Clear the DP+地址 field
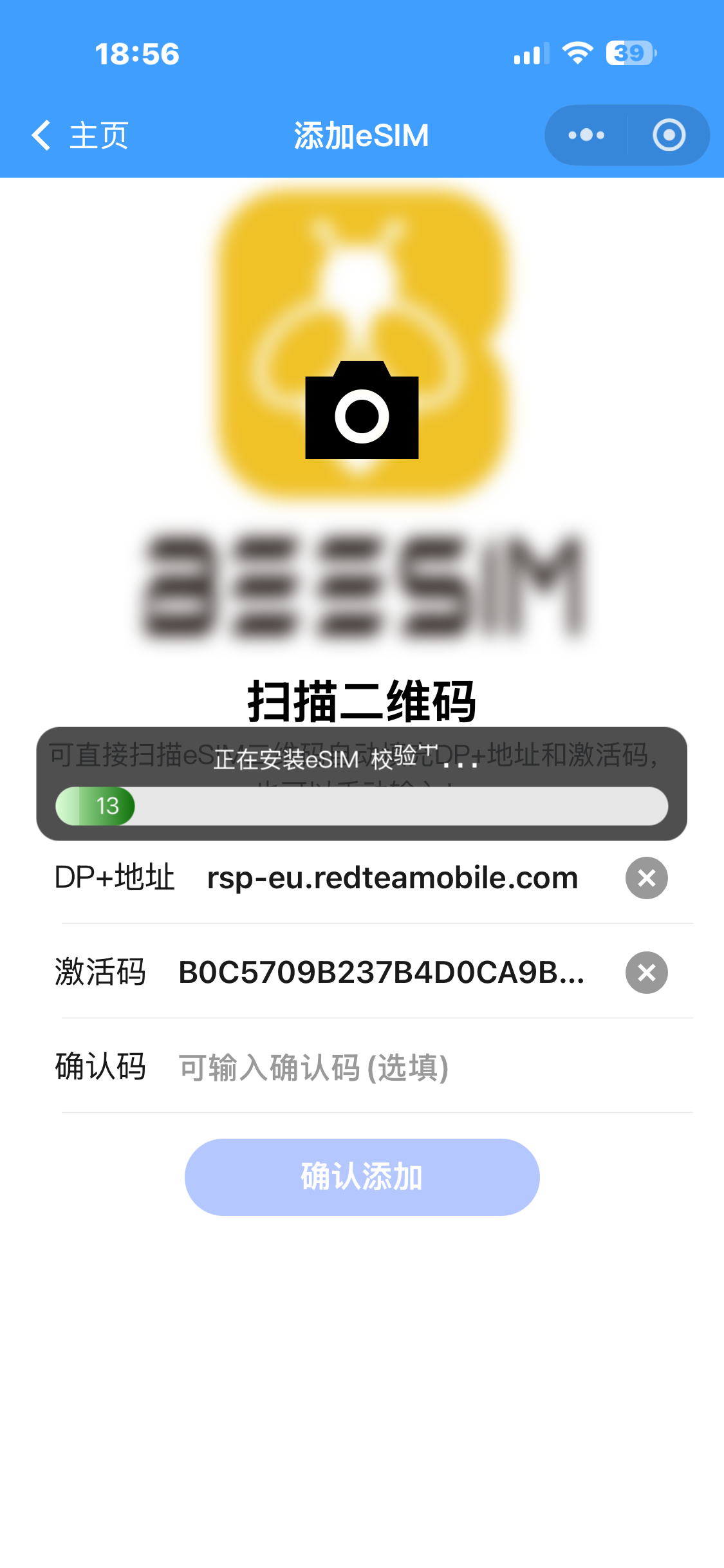724x1568 pixels. click(646, 878)
